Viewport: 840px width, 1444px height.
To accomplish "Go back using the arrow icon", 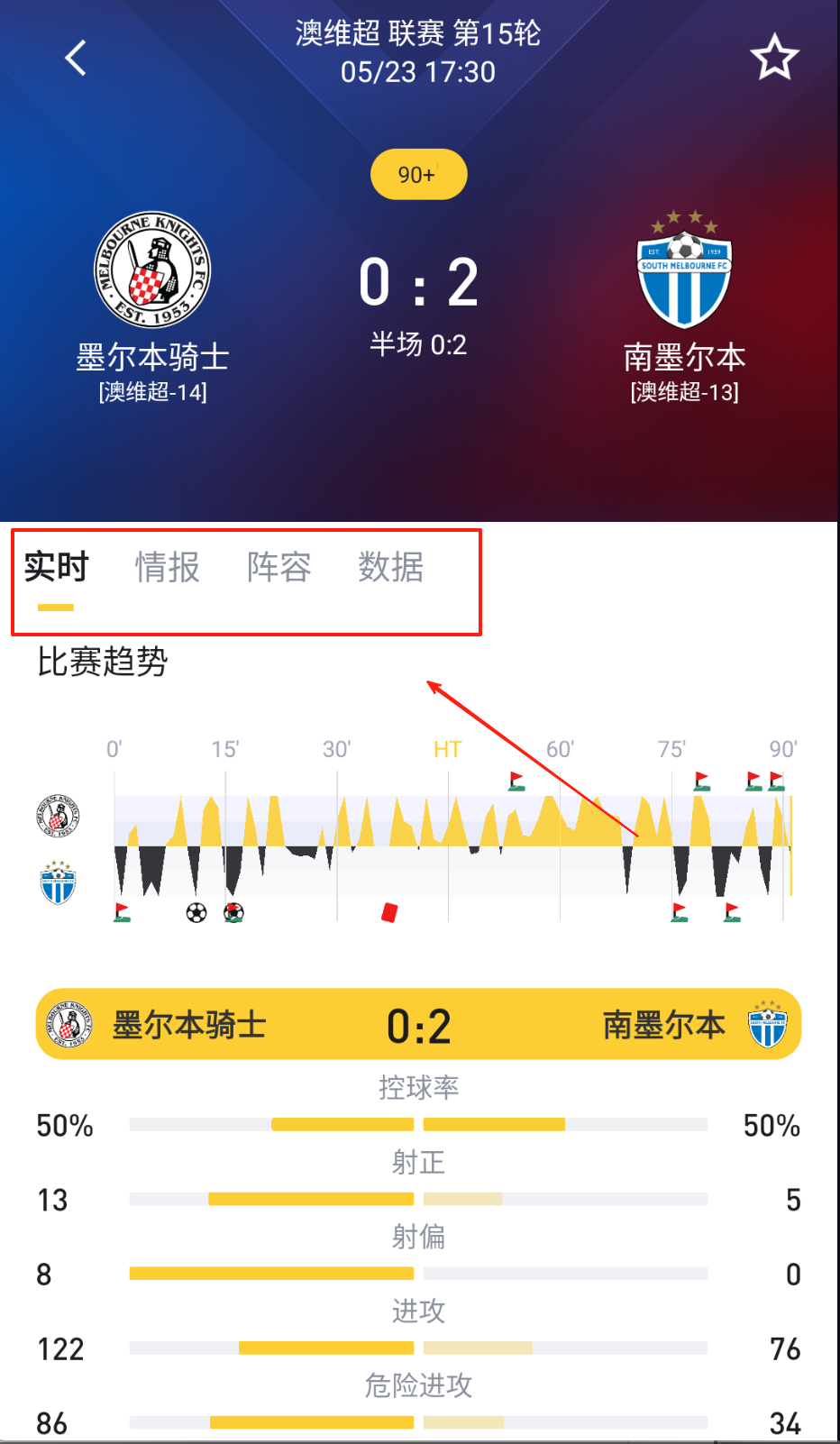I will (76, 59).
